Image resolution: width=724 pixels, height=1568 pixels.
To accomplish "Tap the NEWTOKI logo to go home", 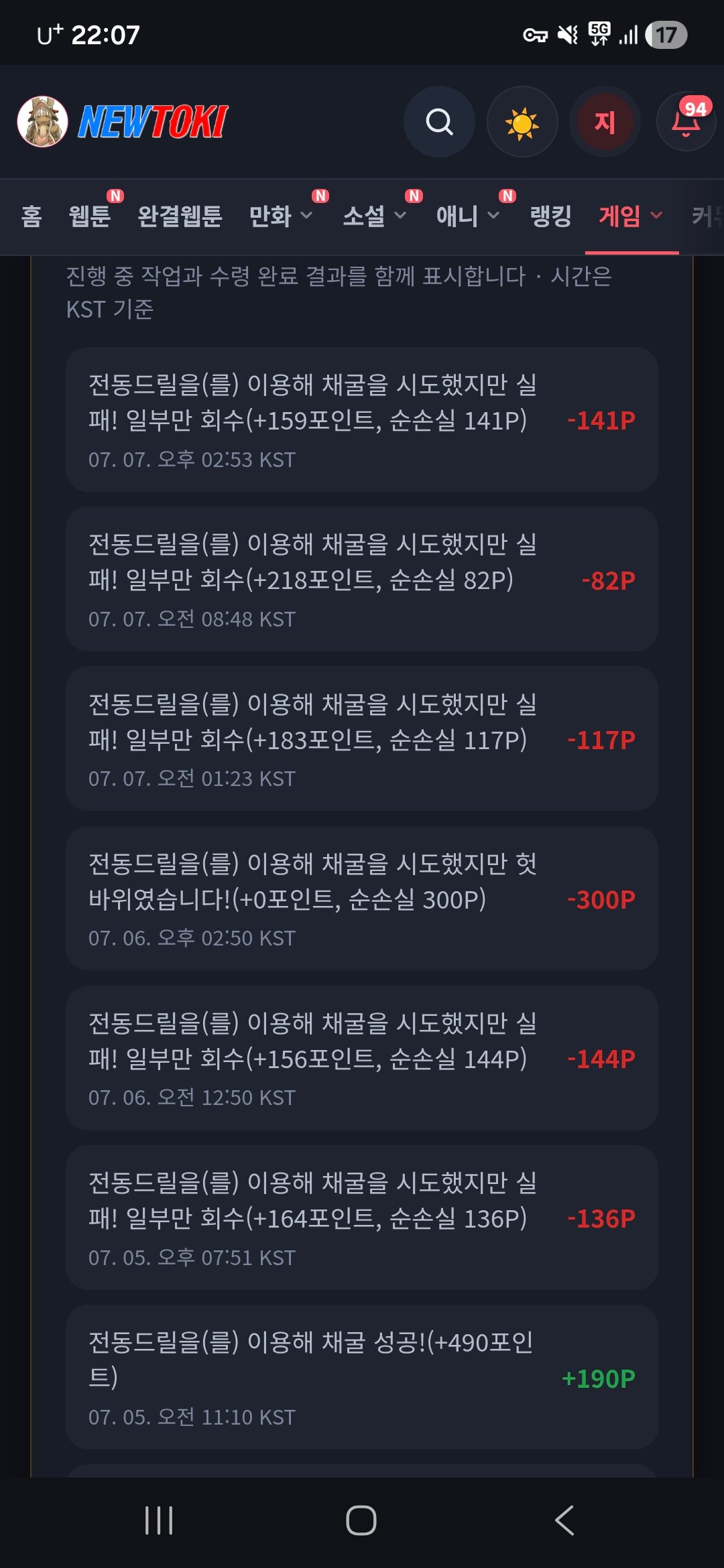I will pyautogui.click(x=123, y=121).
